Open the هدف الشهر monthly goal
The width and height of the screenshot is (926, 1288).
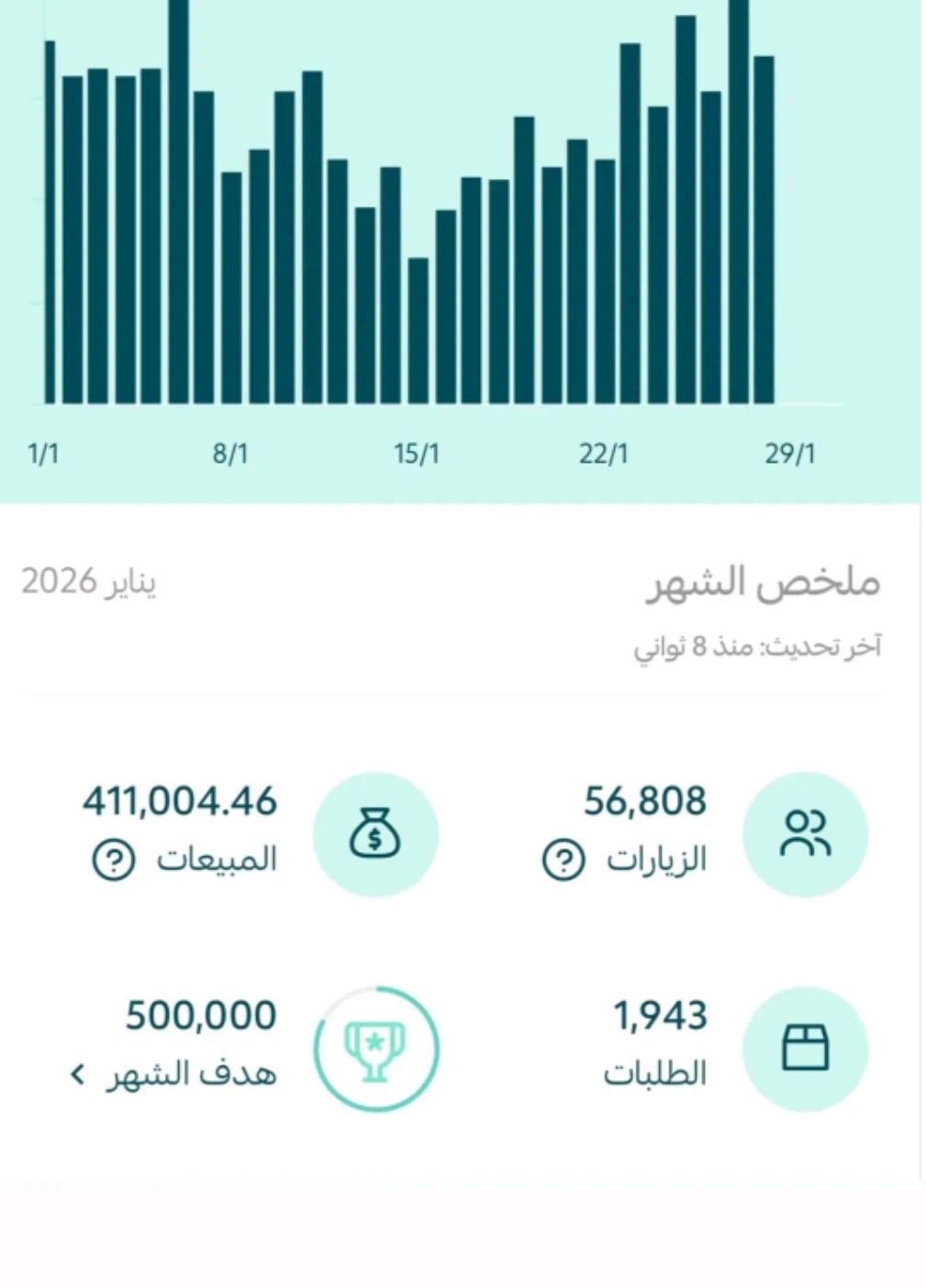point(174,1073)
